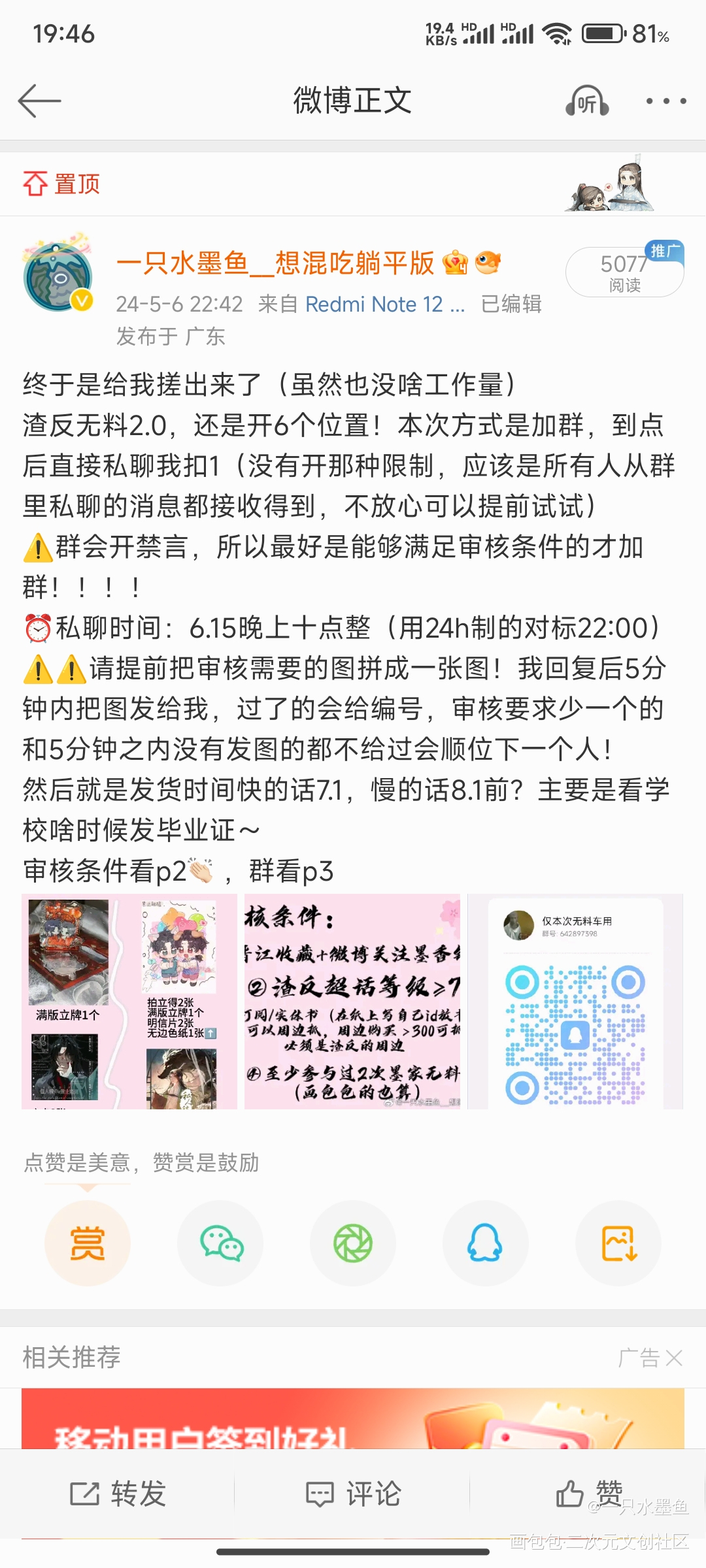This screenshot has height=1568, width=706.
Task: Like the post with 赞
Action: 588,1494
